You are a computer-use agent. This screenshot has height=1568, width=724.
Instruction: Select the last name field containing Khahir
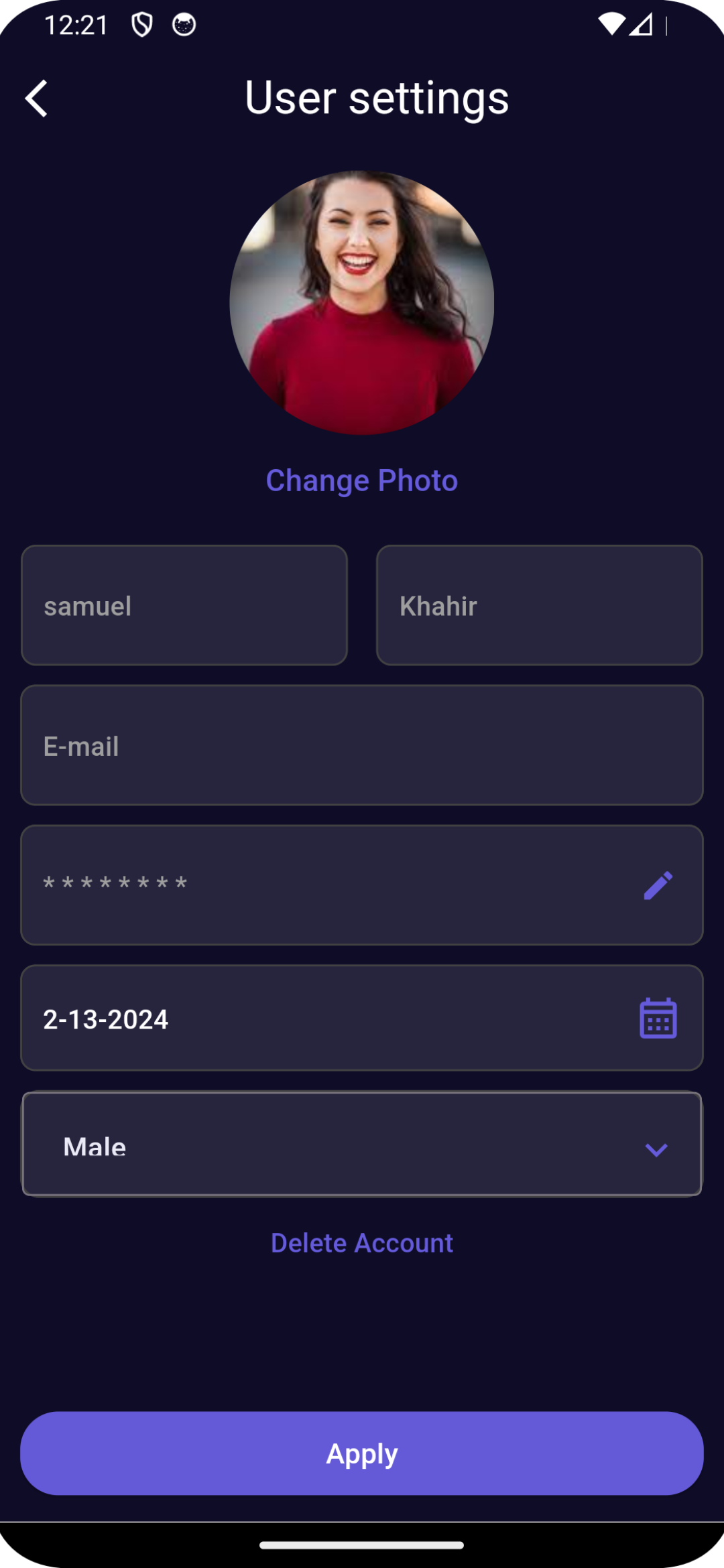(x=539, y=605)
